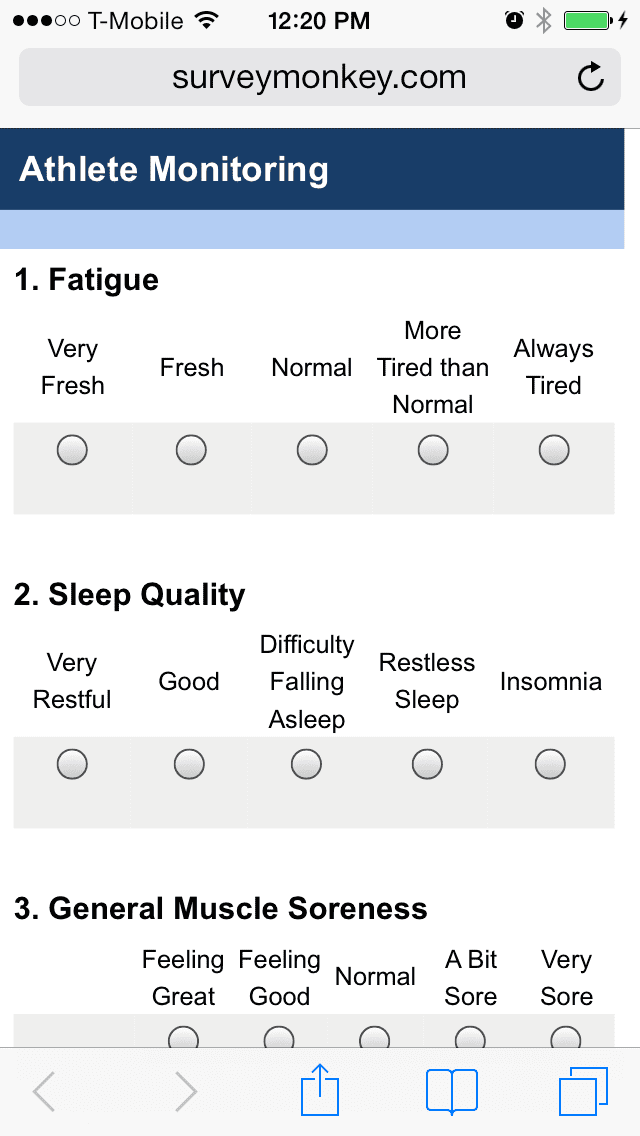Mark Muscle Soreness as Normal
Viewport: 640px width, 1136px height.
point(375,1038)
